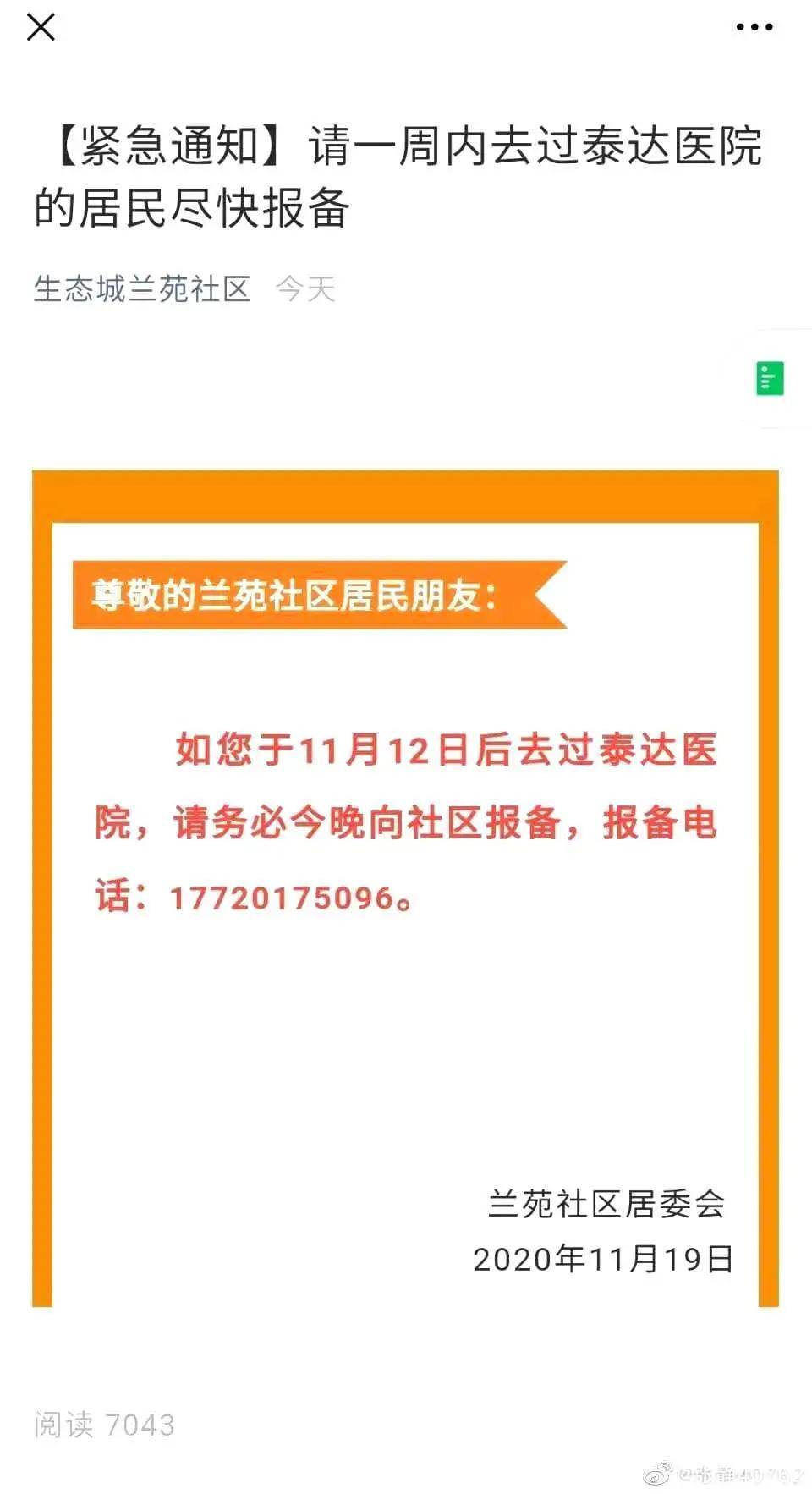The width and height of the screenshot is (812, 1494).
Task: Open the 生态城兰苑社区 account page
Action: [x=142, y=289]
